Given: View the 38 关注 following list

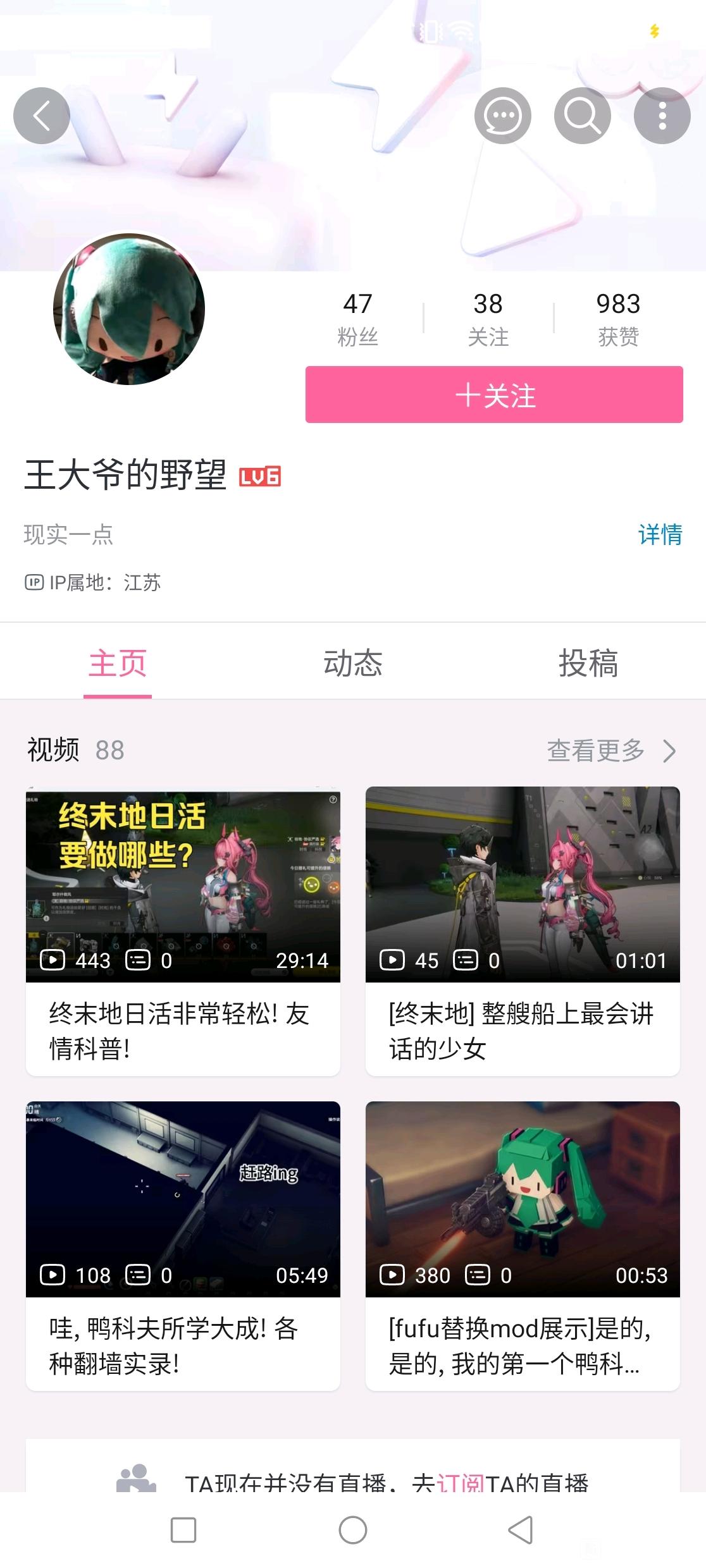Looking at the screenshot, I should [488, 319].
